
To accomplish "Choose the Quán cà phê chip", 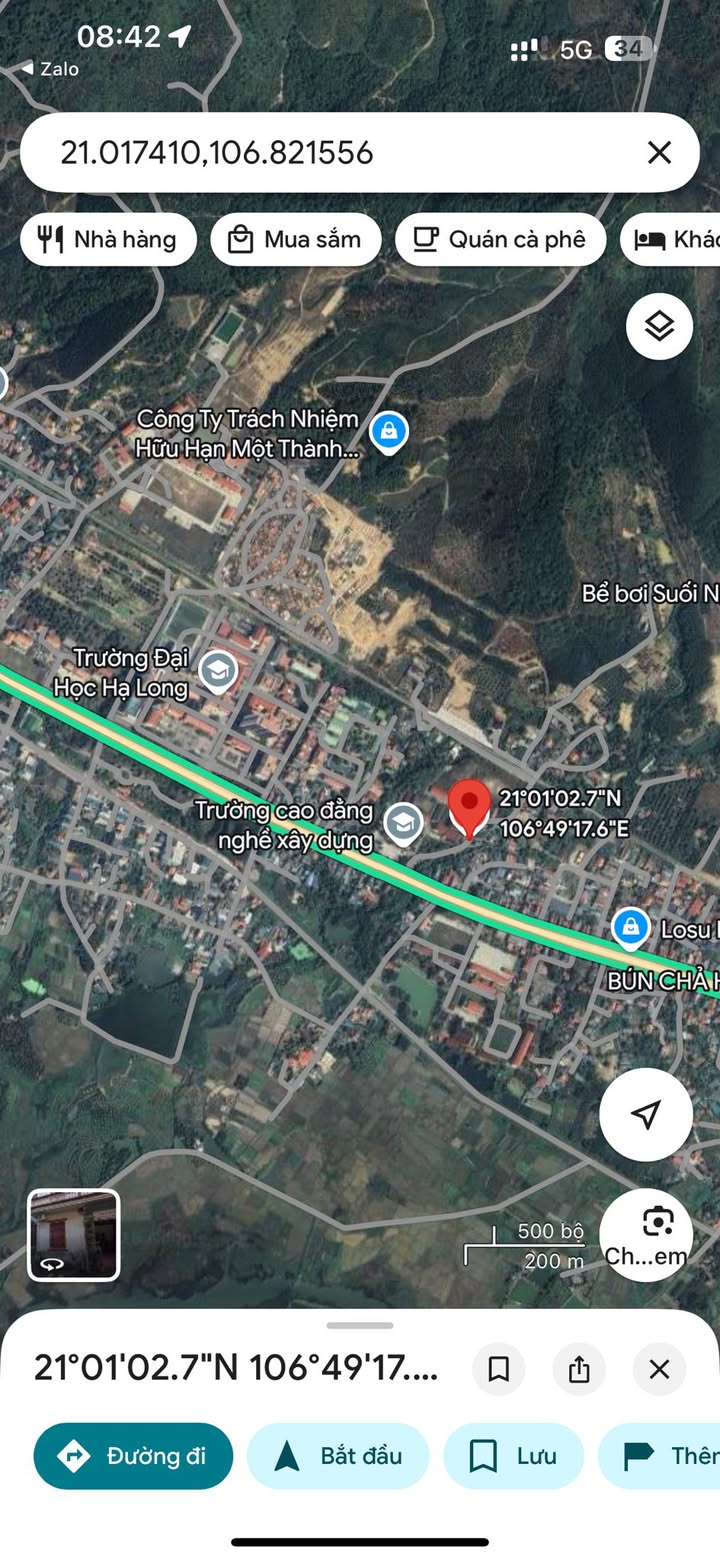I will (x=500, y=239).
